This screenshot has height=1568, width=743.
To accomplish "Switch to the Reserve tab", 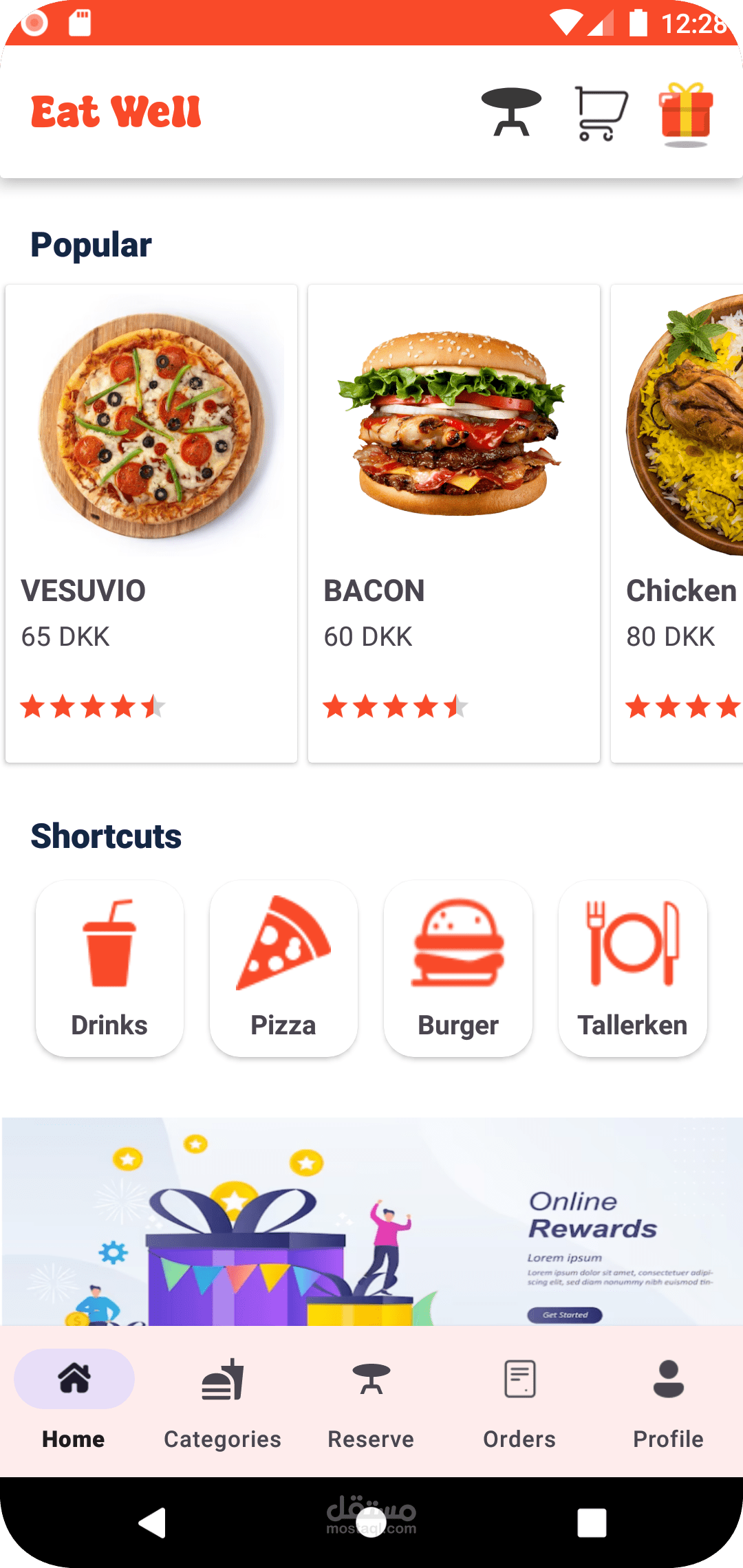I will point(371,1400).
